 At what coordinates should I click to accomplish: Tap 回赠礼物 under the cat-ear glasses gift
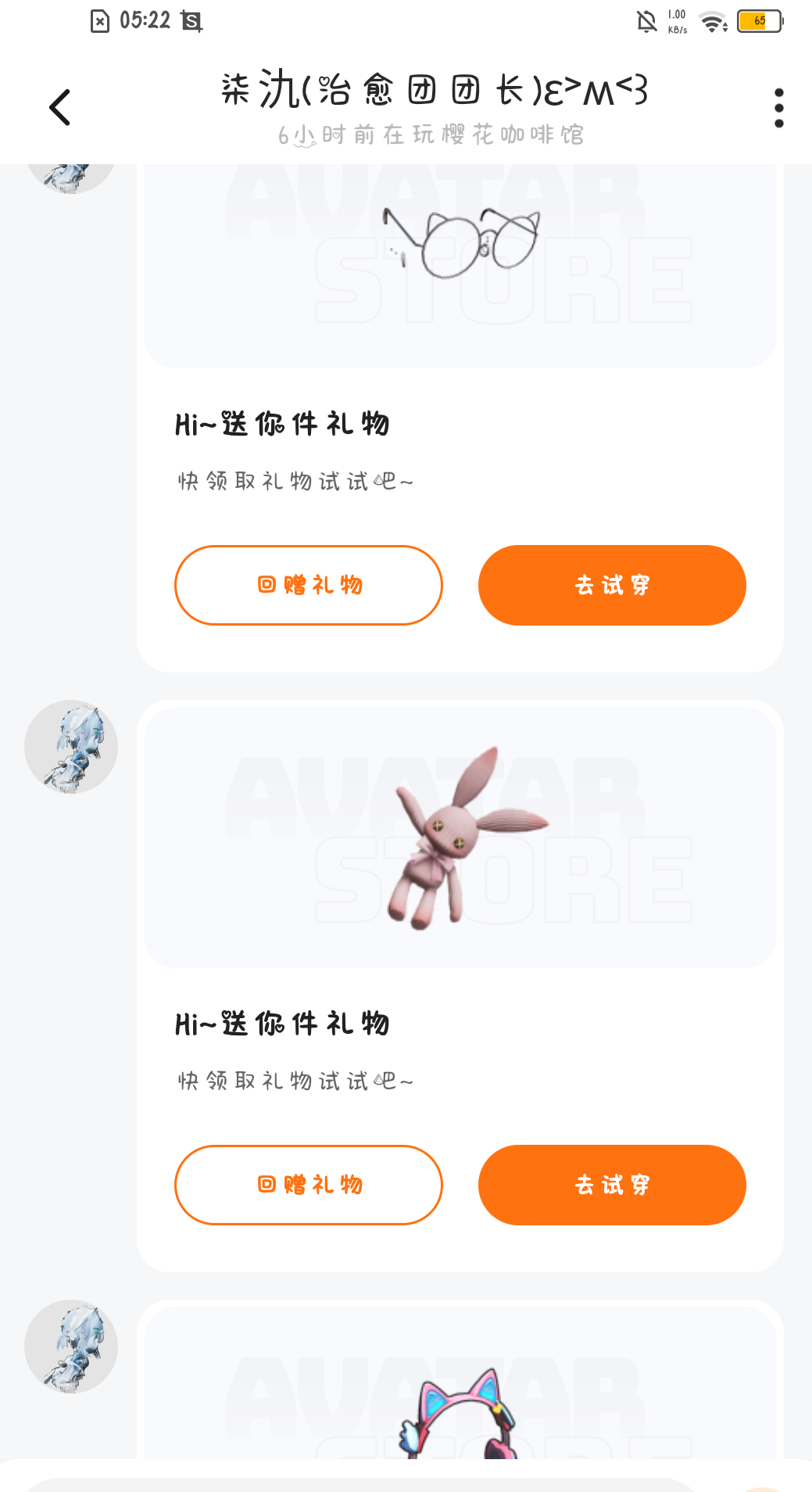pyautogui.click(x=309, y=585)
